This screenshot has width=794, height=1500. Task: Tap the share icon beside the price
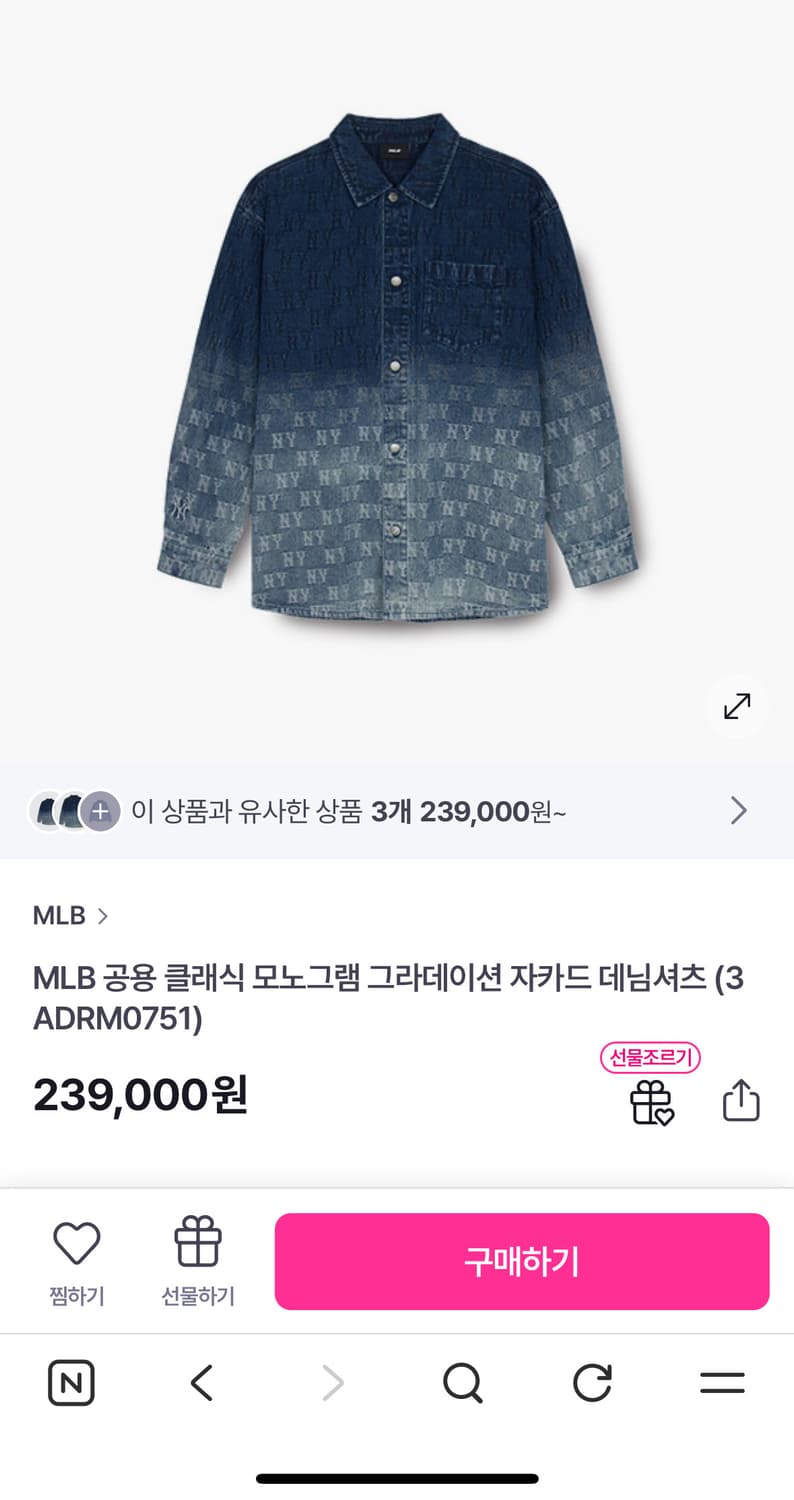pos(740,1100)
